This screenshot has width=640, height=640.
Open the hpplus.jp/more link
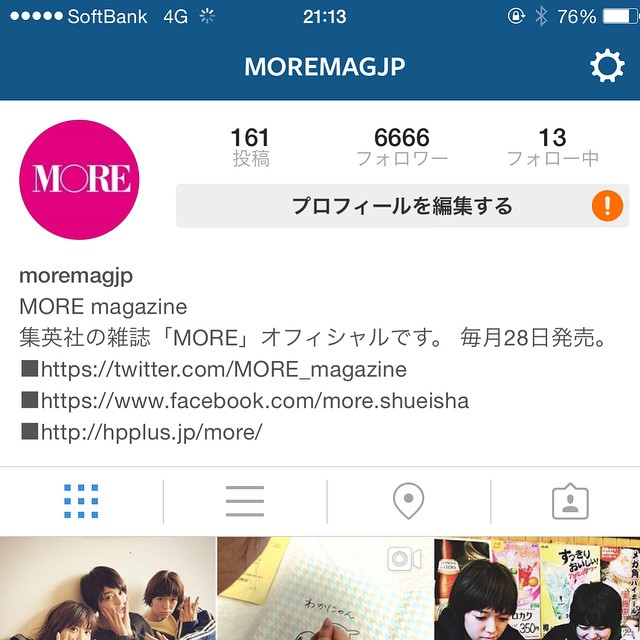(x=150, y=432)
